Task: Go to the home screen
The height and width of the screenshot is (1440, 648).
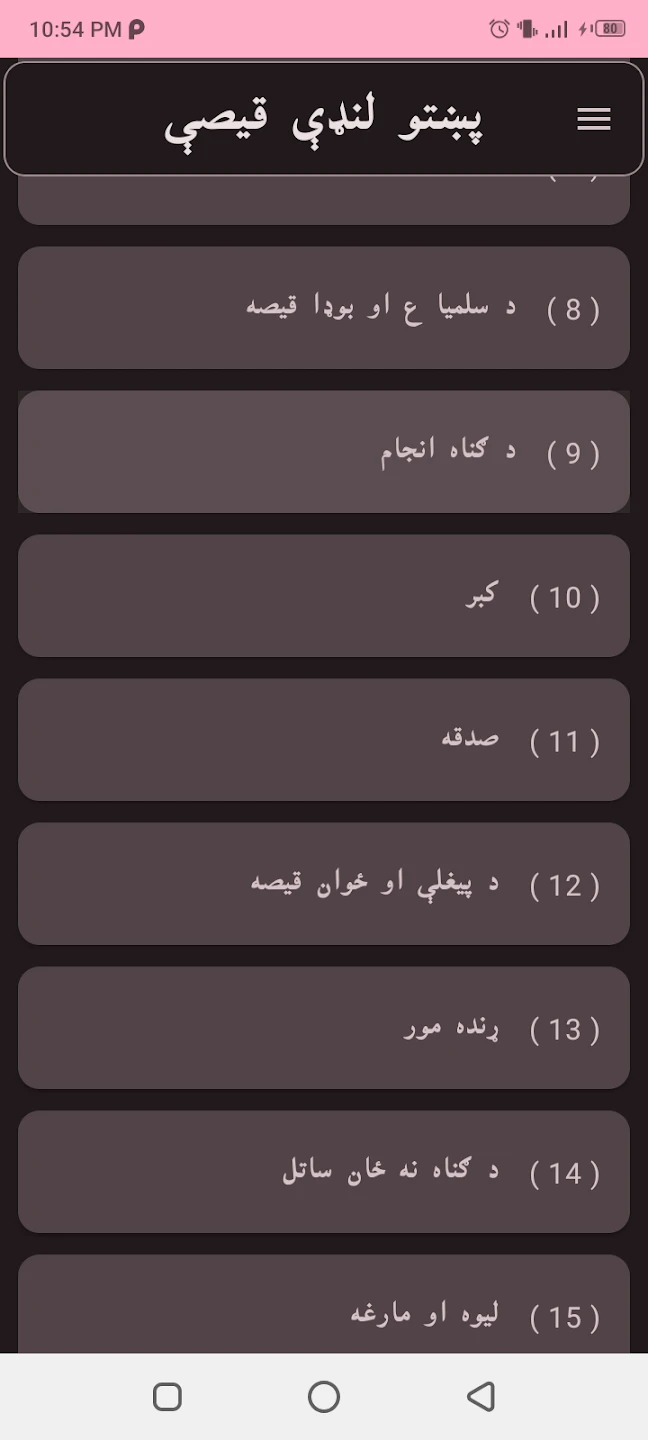Action: (x=324, y=1397)
